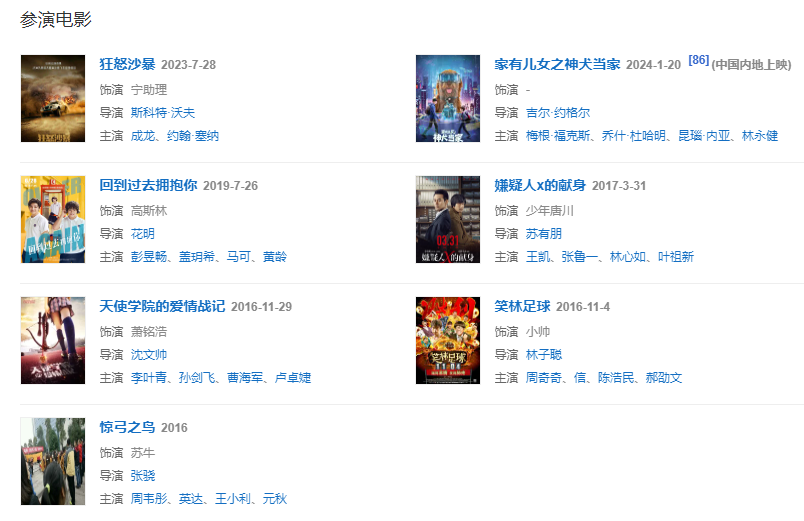This screenshot has height=521, width=804.
Task: Open 天使学院的爱情战记 movie link
Action: tap(162, 306)
